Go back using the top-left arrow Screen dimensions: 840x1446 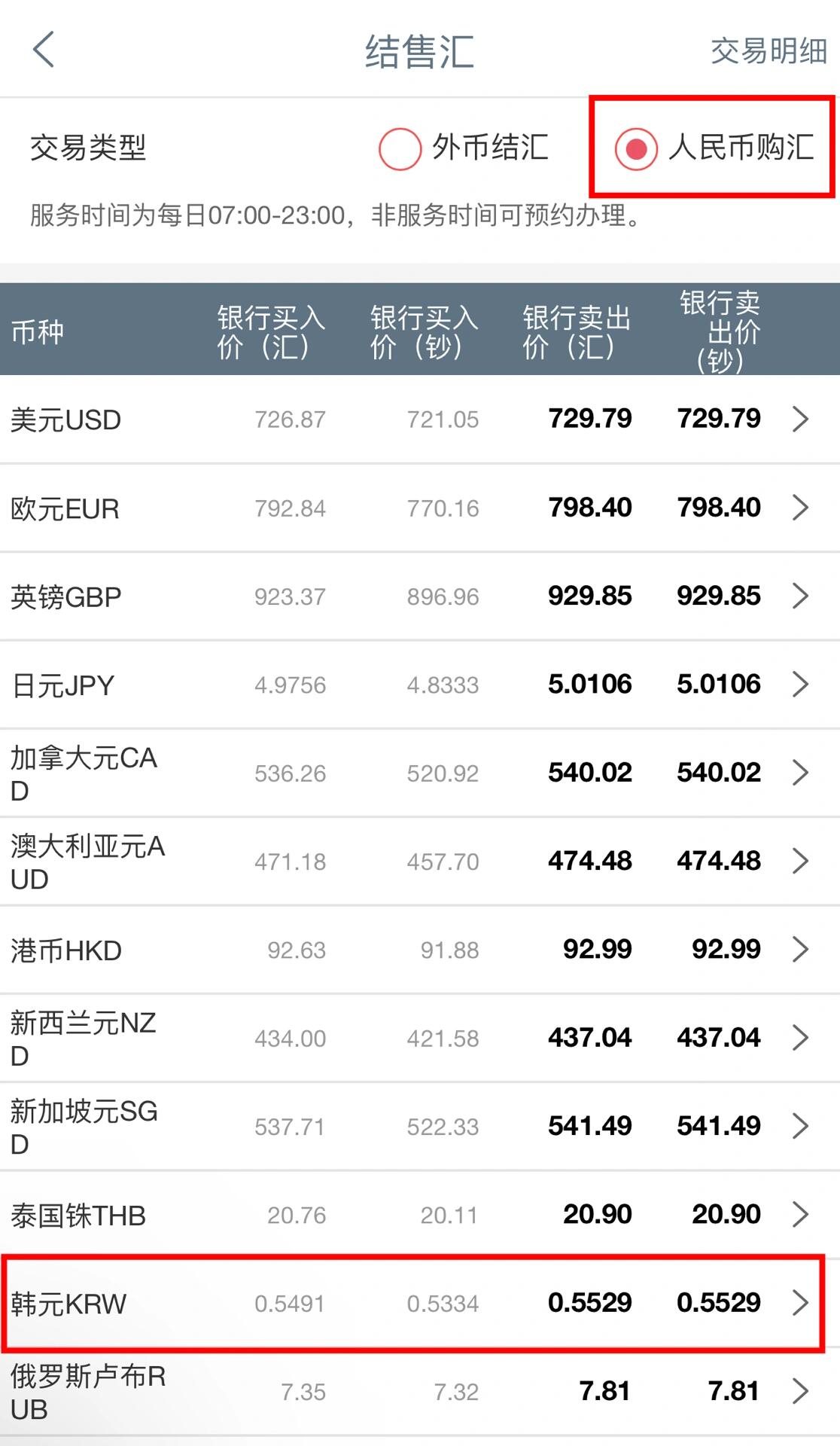pyautogui.click(x=44, y=50)
